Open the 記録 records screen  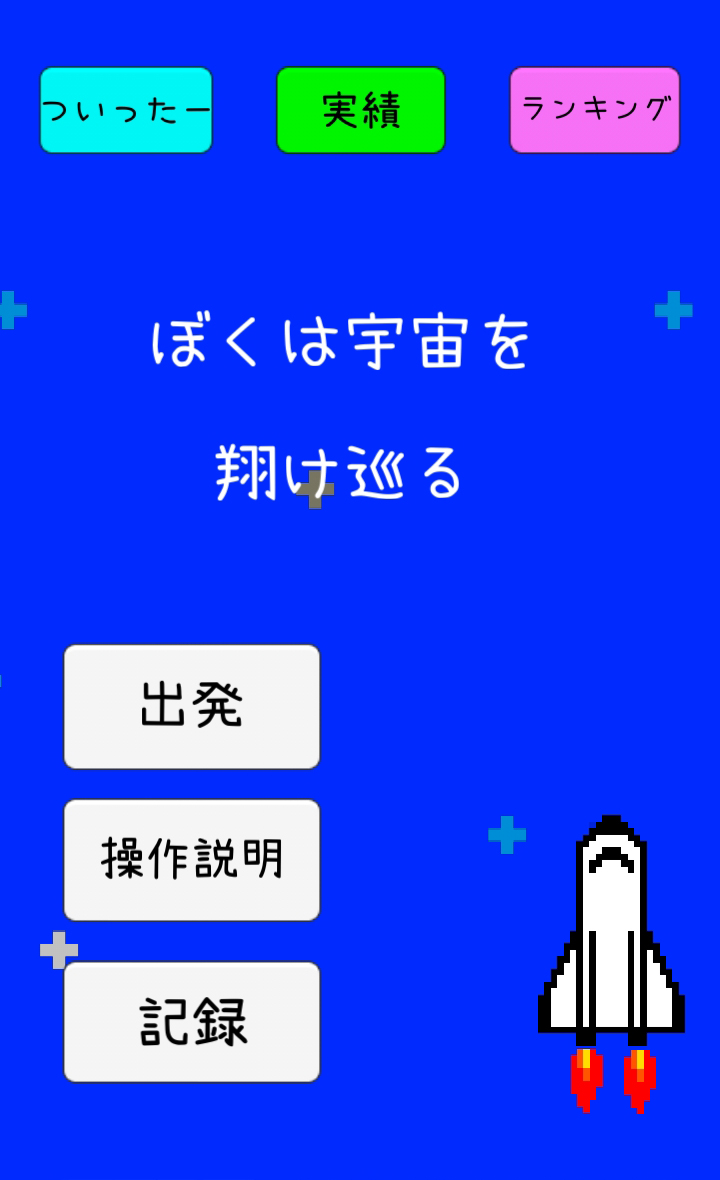click(x=192, y=1022)
